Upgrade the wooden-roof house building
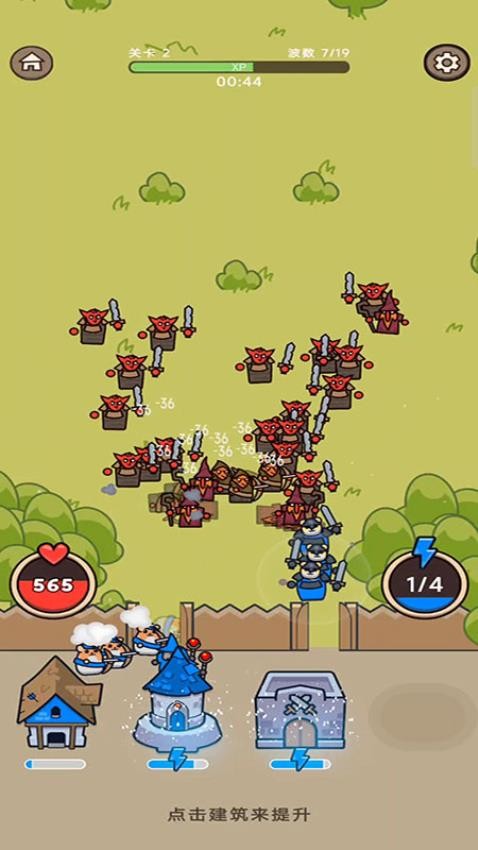 coord(57,703)
